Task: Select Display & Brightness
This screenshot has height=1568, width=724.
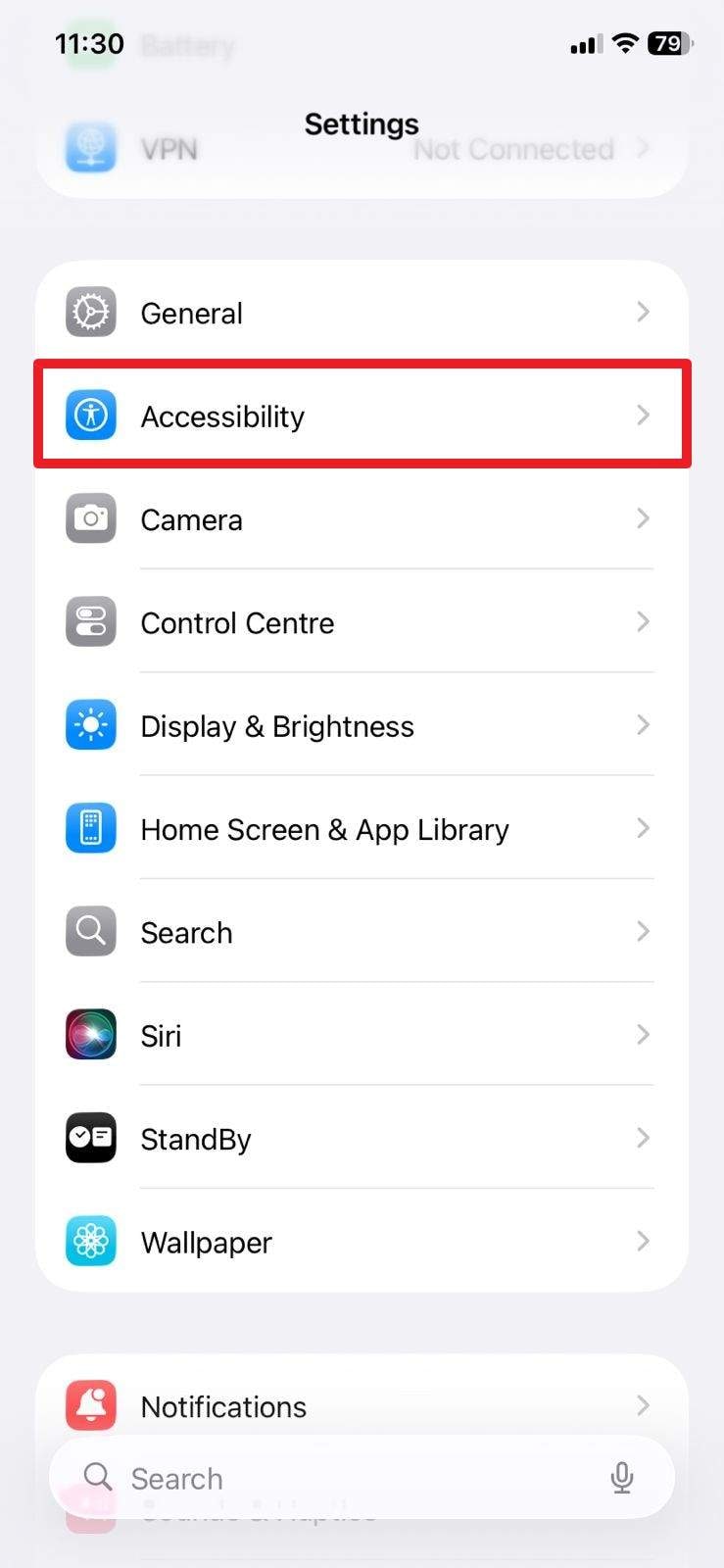Action: tap(362, 726)
